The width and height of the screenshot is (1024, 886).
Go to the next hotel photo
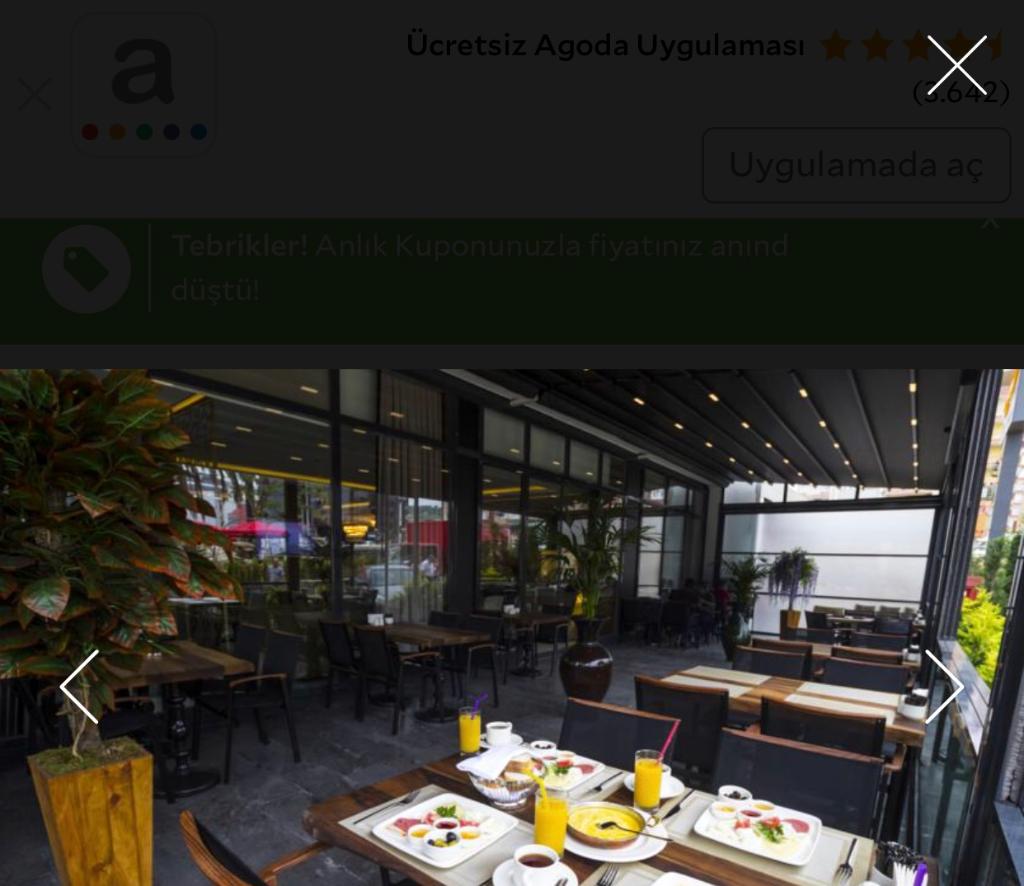click(944, 686)
